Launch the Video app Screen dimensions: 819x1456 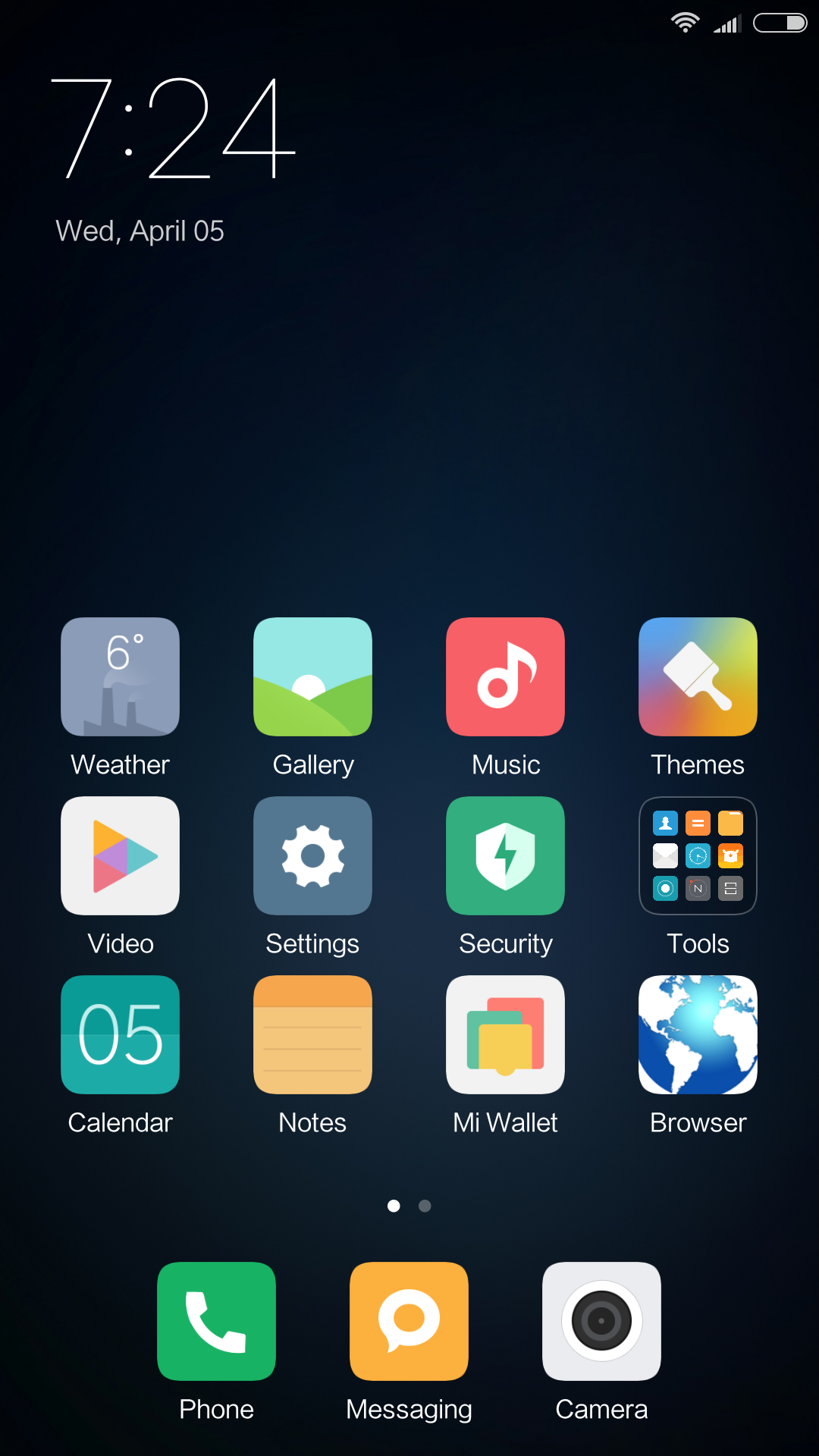click(x=120, y=855)
